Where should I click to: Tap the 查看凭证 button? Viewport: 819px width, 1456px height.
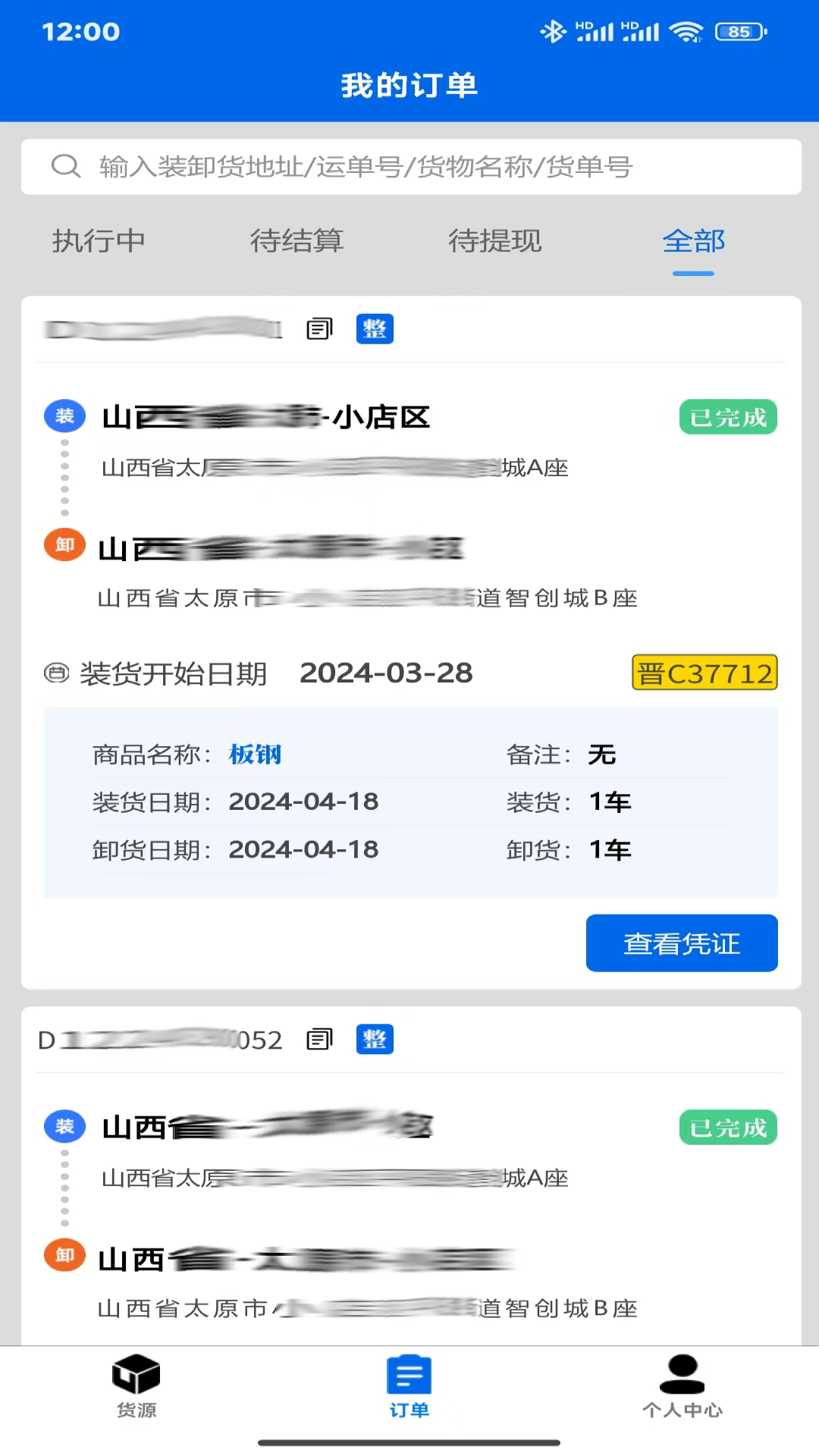[x=681, y=943]
